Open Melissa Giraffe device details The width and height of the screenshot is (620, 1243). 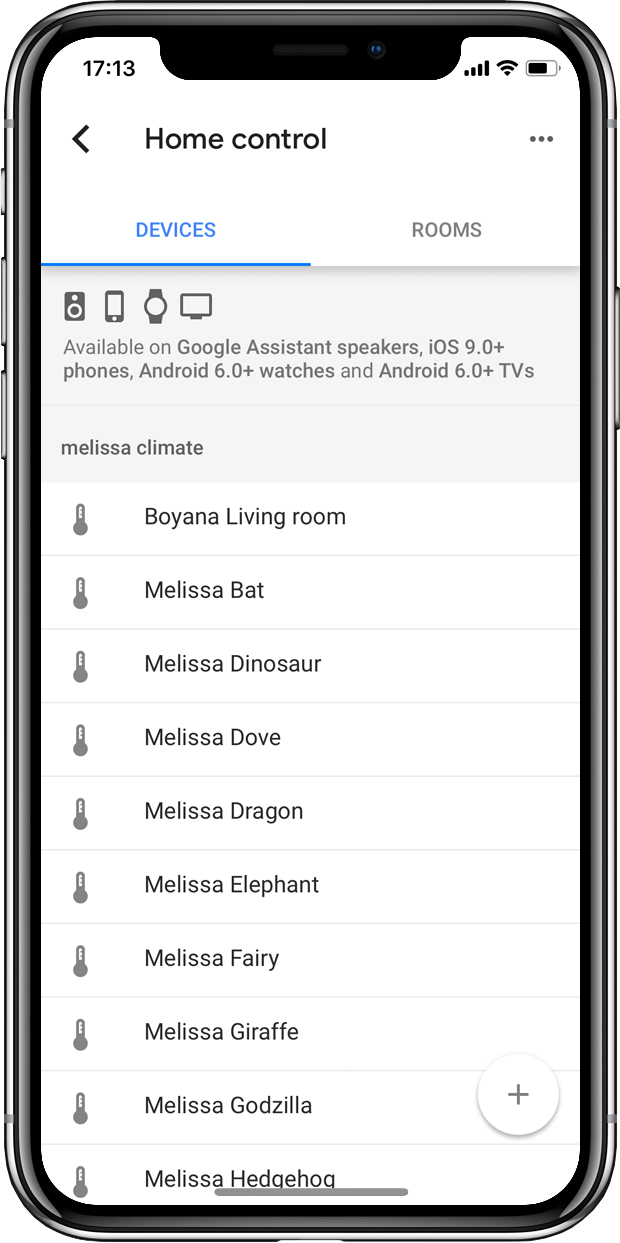point(310,1033)
